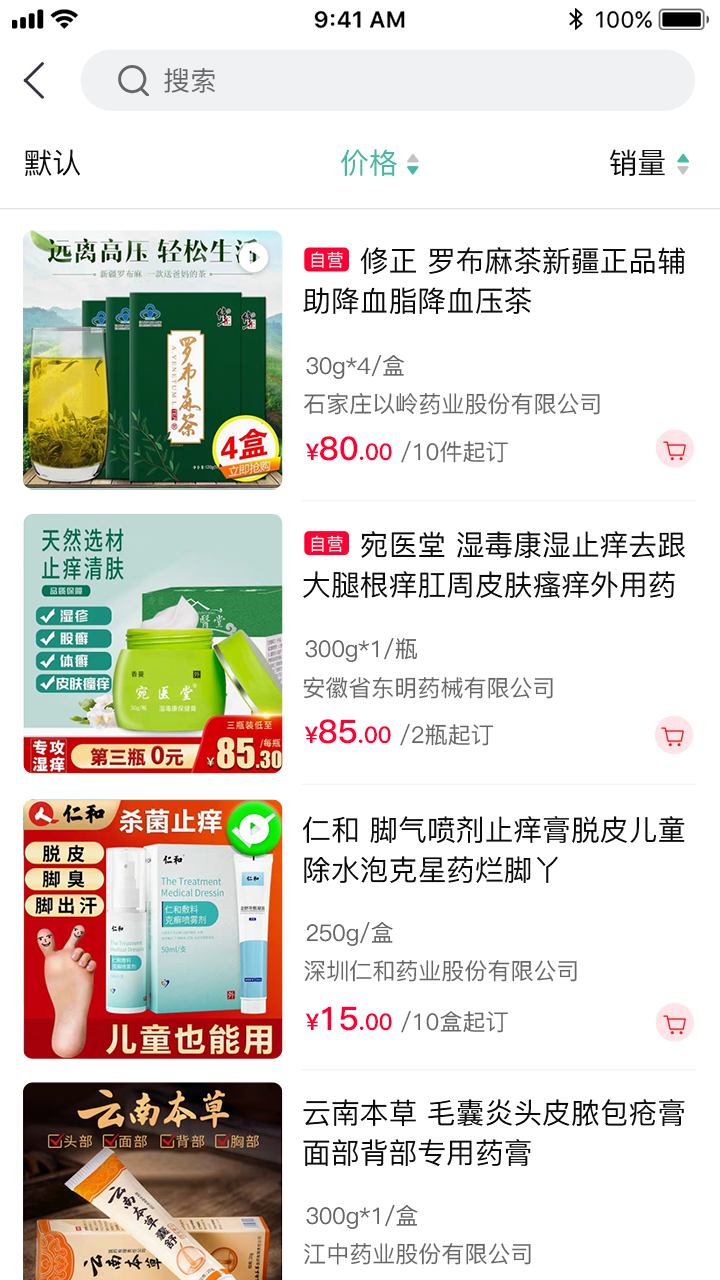The image size is (720, 1280).
Task: Sort results by 价格
Action: pos(380,163)
